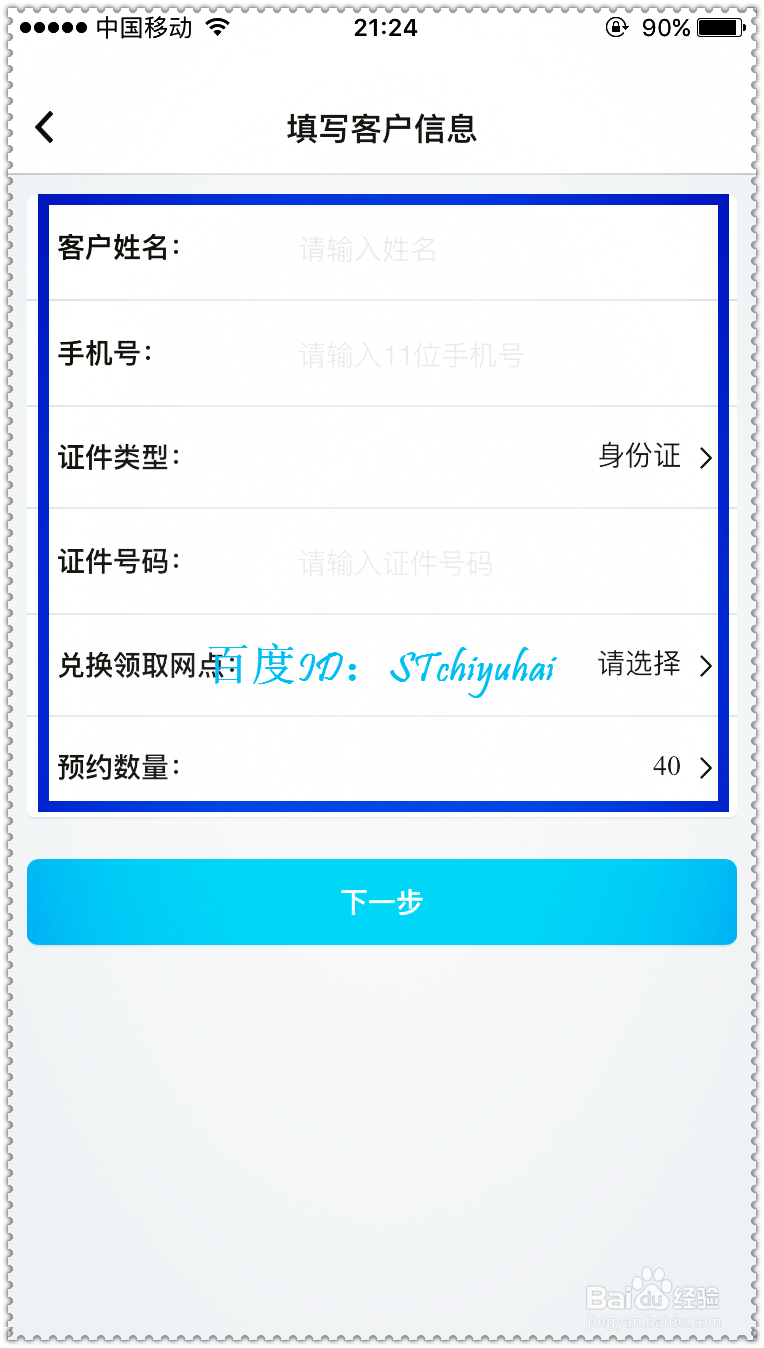
Task: Tap the orientation lock icon near 90%
Action: coord(614,28)
